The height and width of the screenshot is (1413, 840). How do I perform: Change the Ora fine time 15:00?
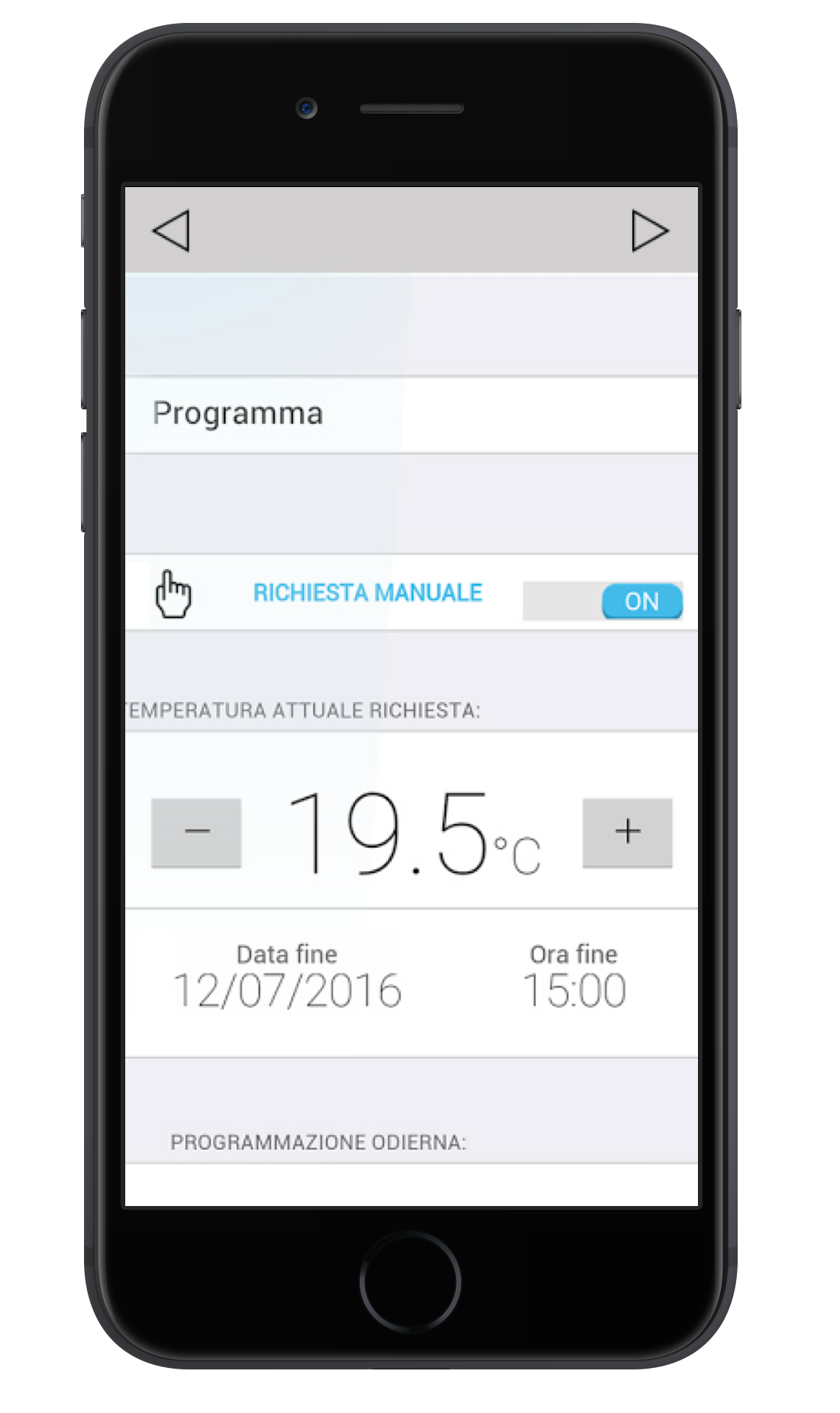click(x=574, y=991)
